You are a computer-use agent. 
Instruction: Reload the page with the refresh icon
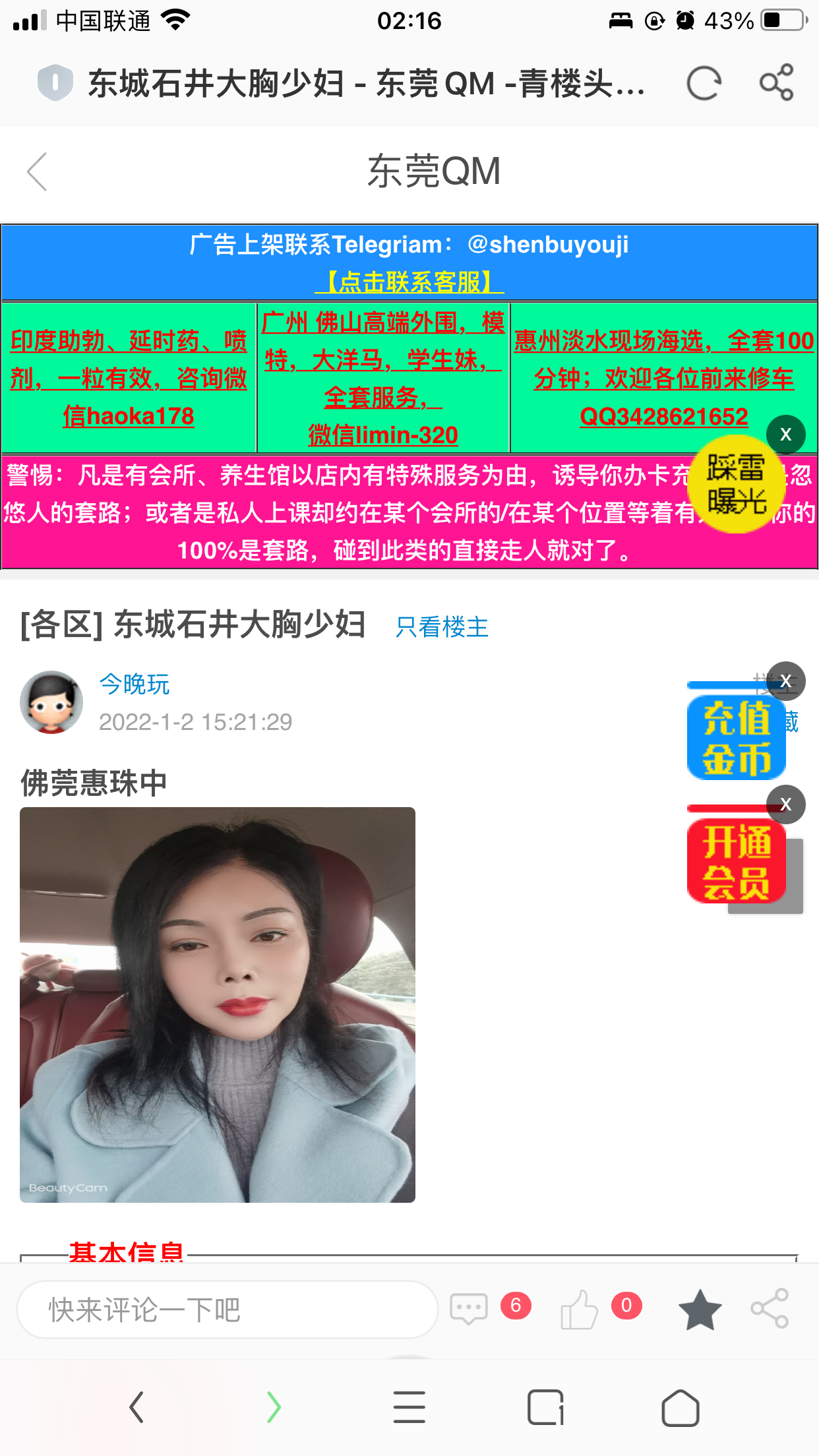pos(704,84)
